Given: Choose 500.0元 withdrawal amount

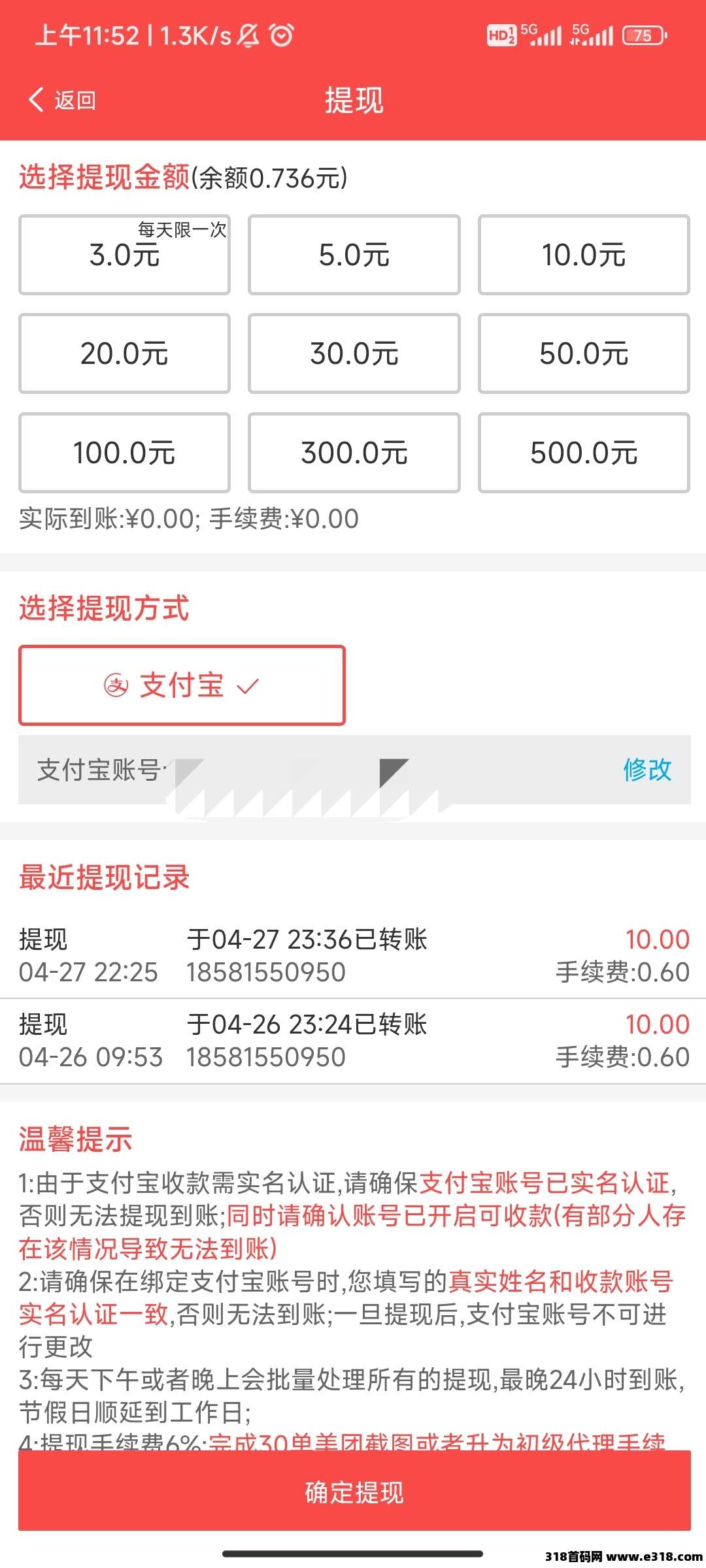Looking at the screenshot, I should pyautogui.click(x=584, y=453).
